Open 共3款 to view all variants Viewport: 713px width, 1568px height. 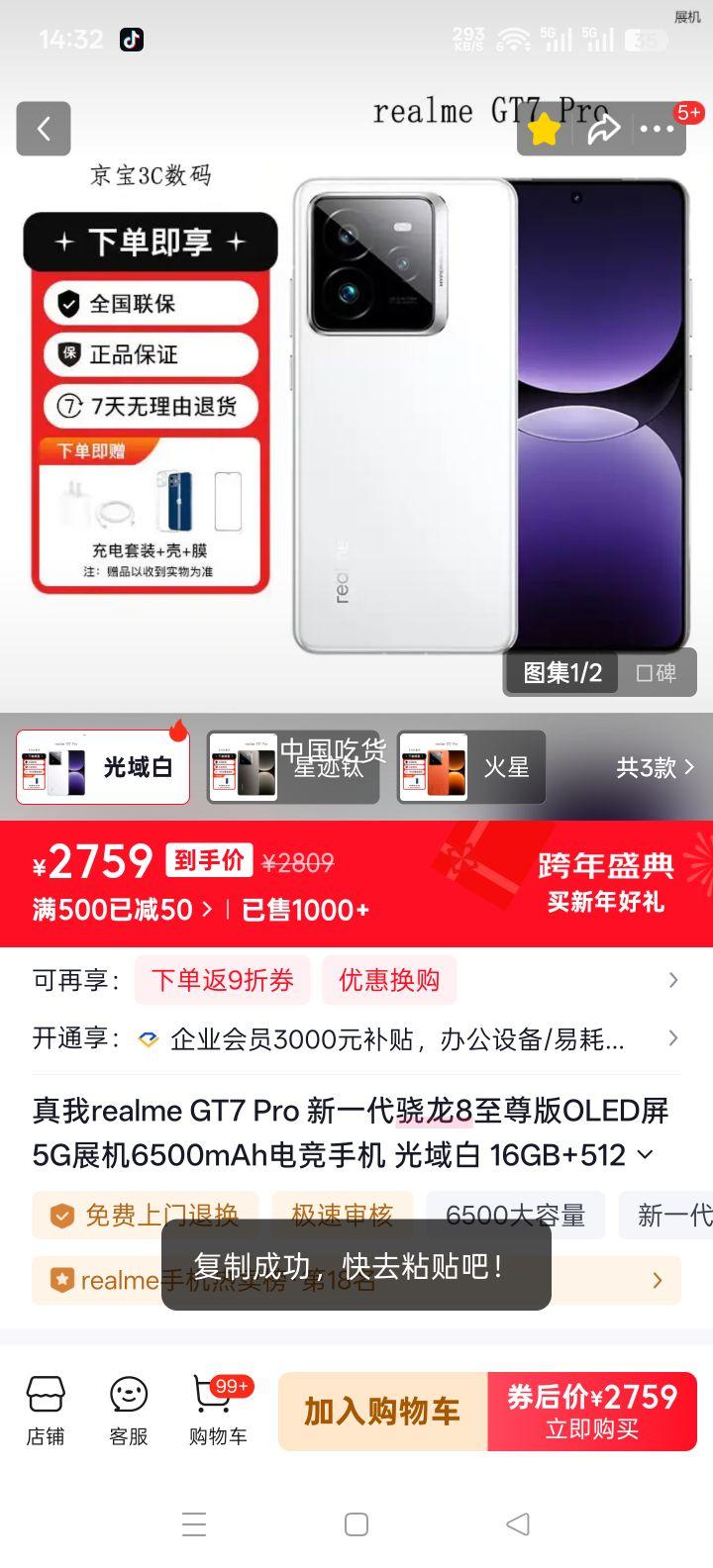[x=653, y=768]
